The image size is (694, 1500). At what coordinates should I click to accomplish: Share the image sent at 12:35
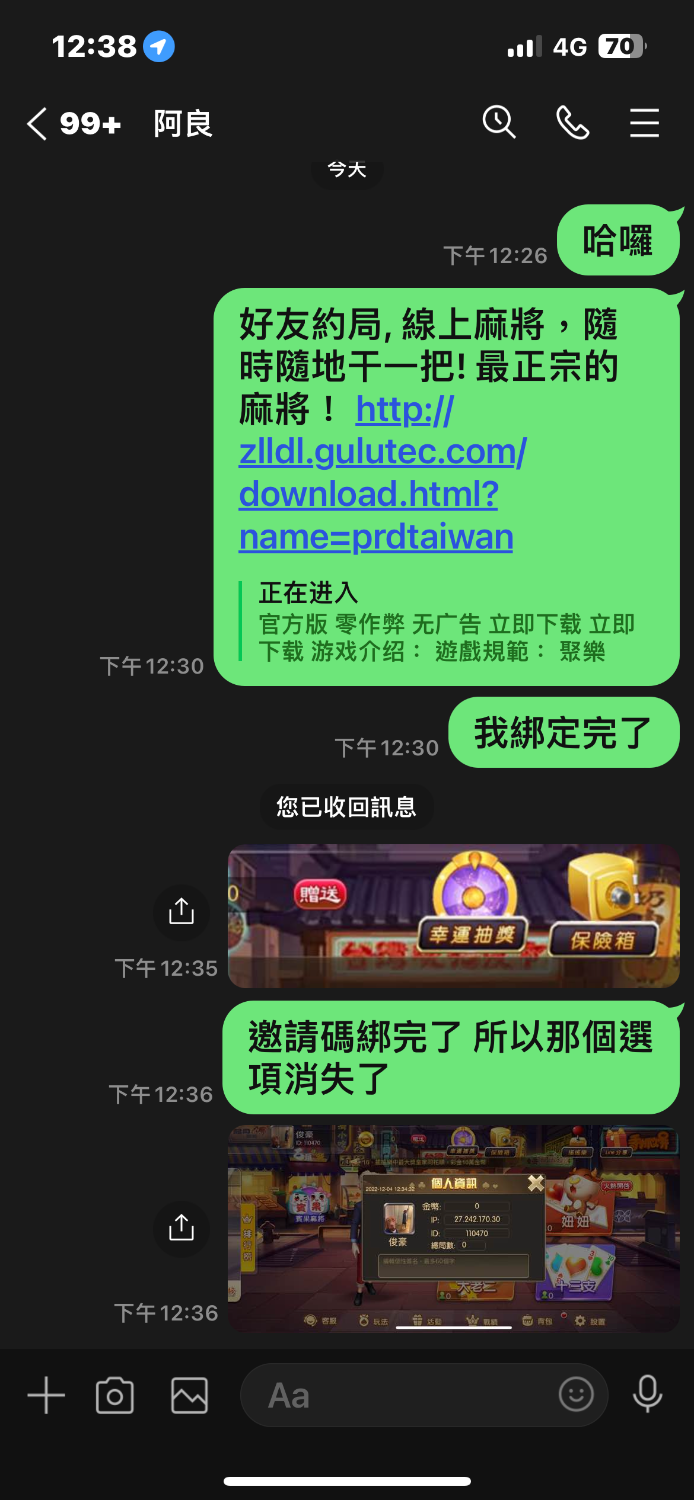tap(181, 911)
